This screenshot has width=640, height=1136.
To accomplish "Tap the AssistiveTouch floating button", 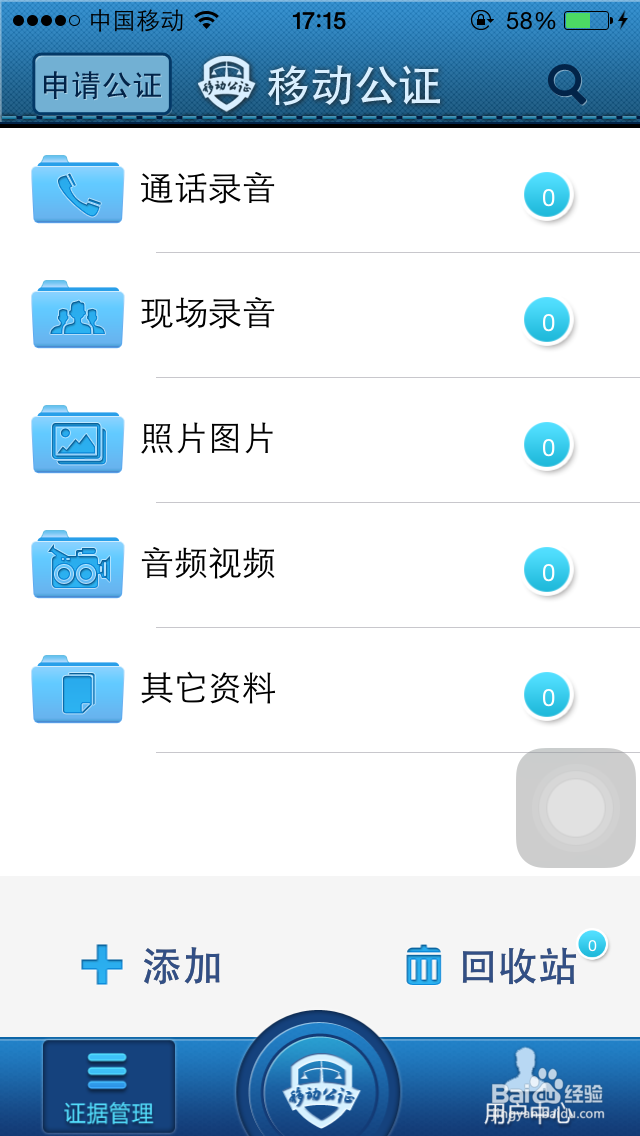I will [576, 808].
